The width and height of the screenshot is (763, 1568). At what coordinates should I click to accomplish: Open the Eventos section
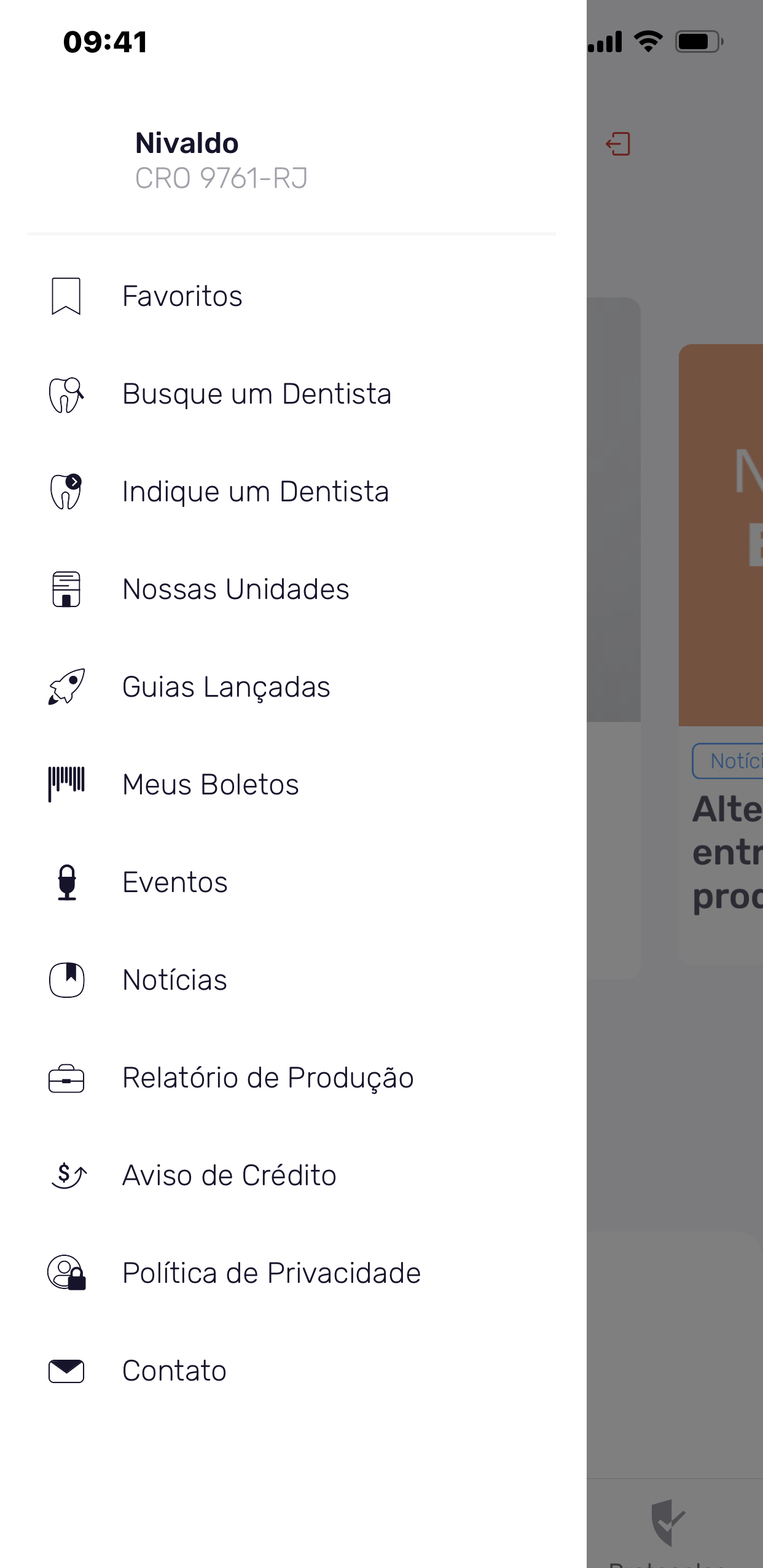coord(175,882)
